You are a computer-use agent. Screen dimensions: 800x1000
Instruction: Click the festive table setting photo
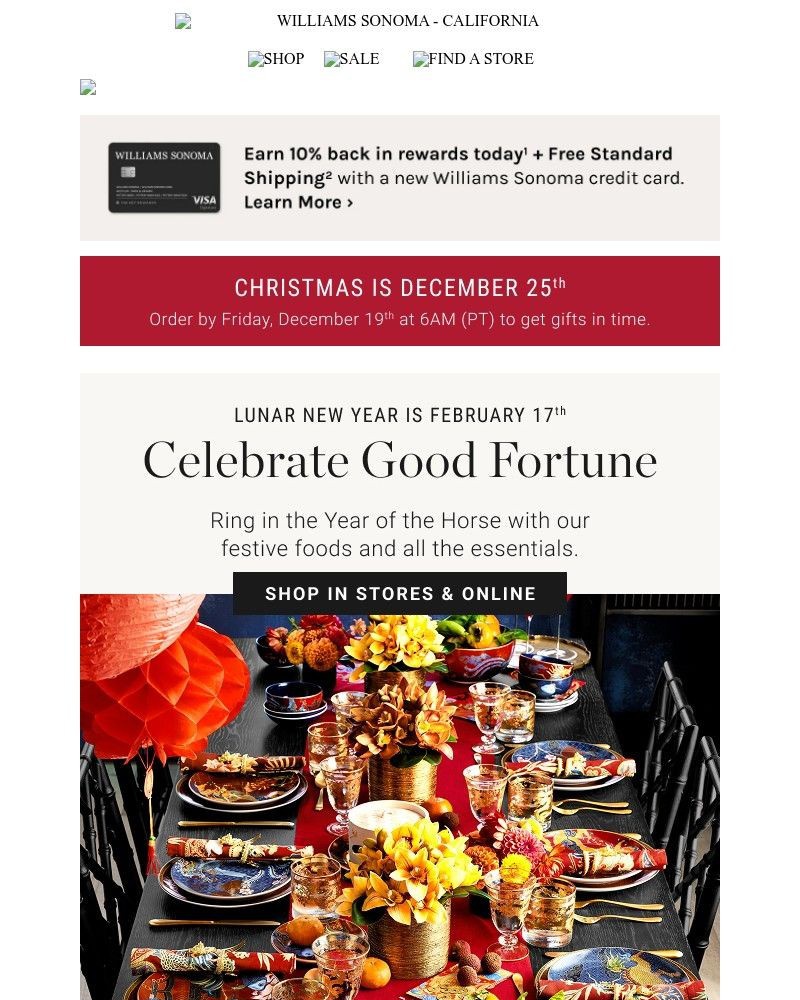coord(400,800)
